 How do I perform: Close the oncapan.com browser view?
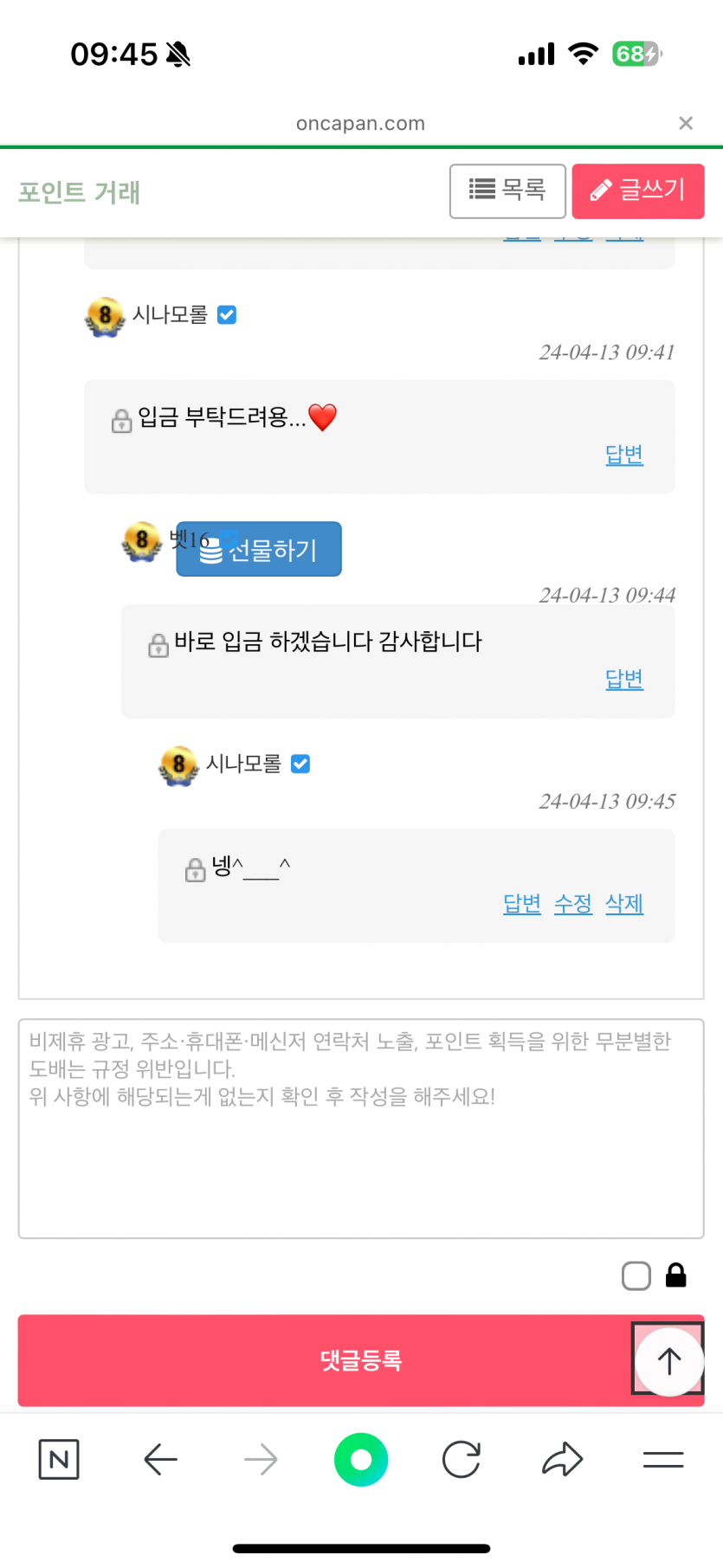(x=685, y=123)
